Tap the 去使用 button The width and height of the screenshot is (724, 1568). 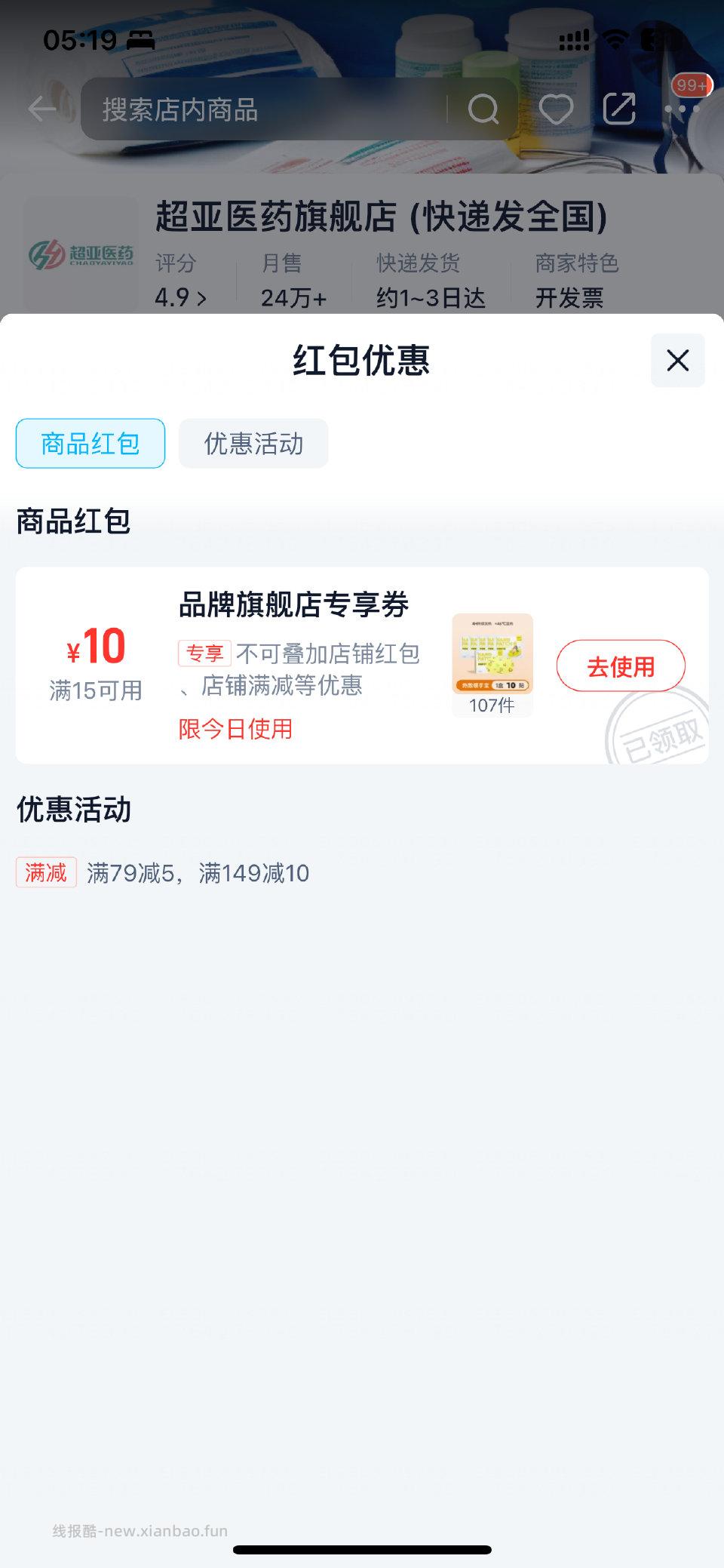point(621,666)
